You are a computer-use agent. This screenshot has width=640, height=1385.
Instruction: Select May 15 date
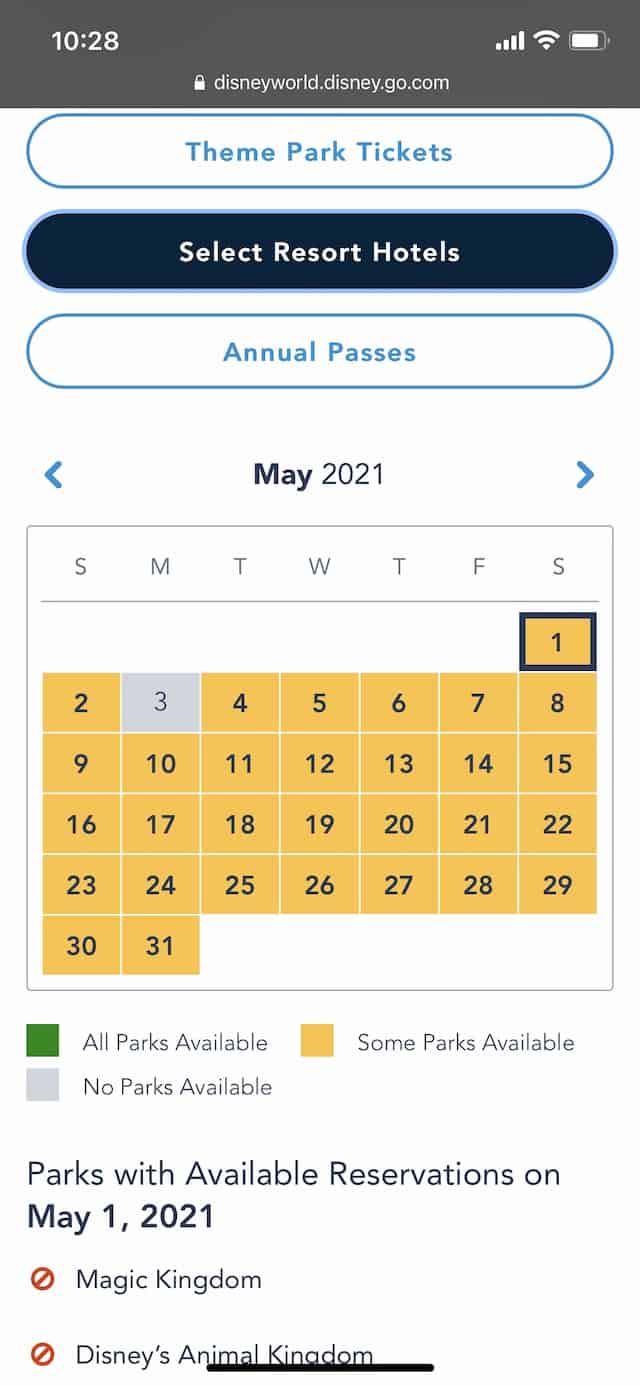558,764
